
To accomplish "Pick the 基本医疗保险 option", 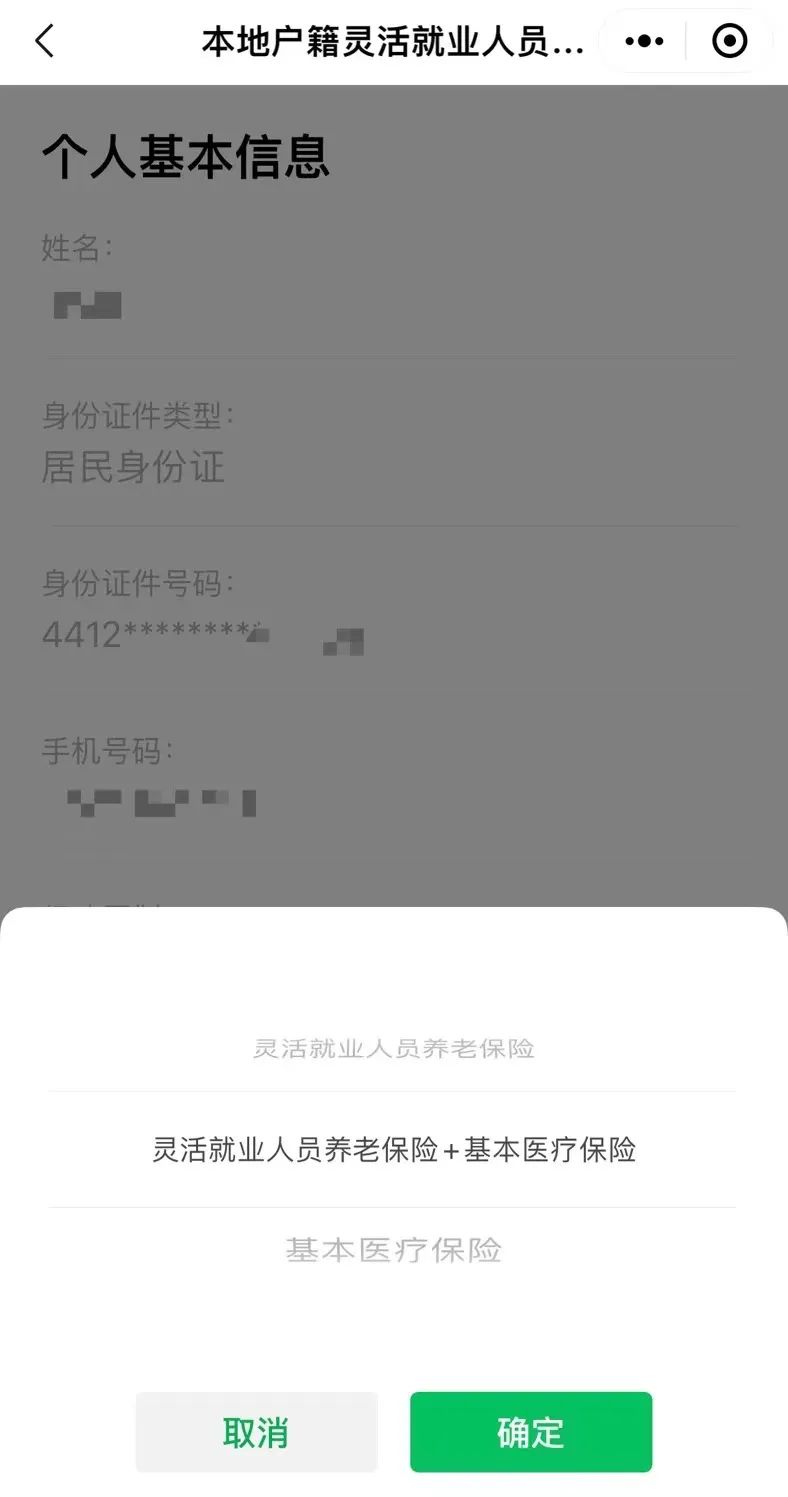I will pyautogui.click(x=393, y=1250).
